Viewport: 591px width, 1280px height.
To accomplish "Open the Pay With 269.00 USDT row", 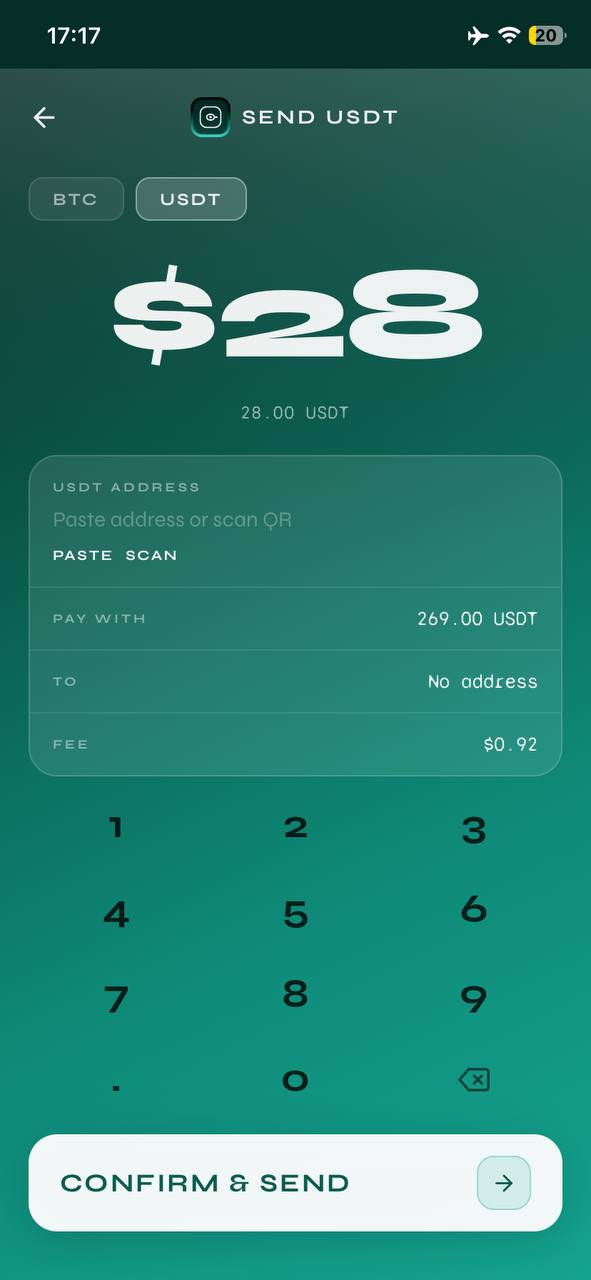I will pos(295,619).
